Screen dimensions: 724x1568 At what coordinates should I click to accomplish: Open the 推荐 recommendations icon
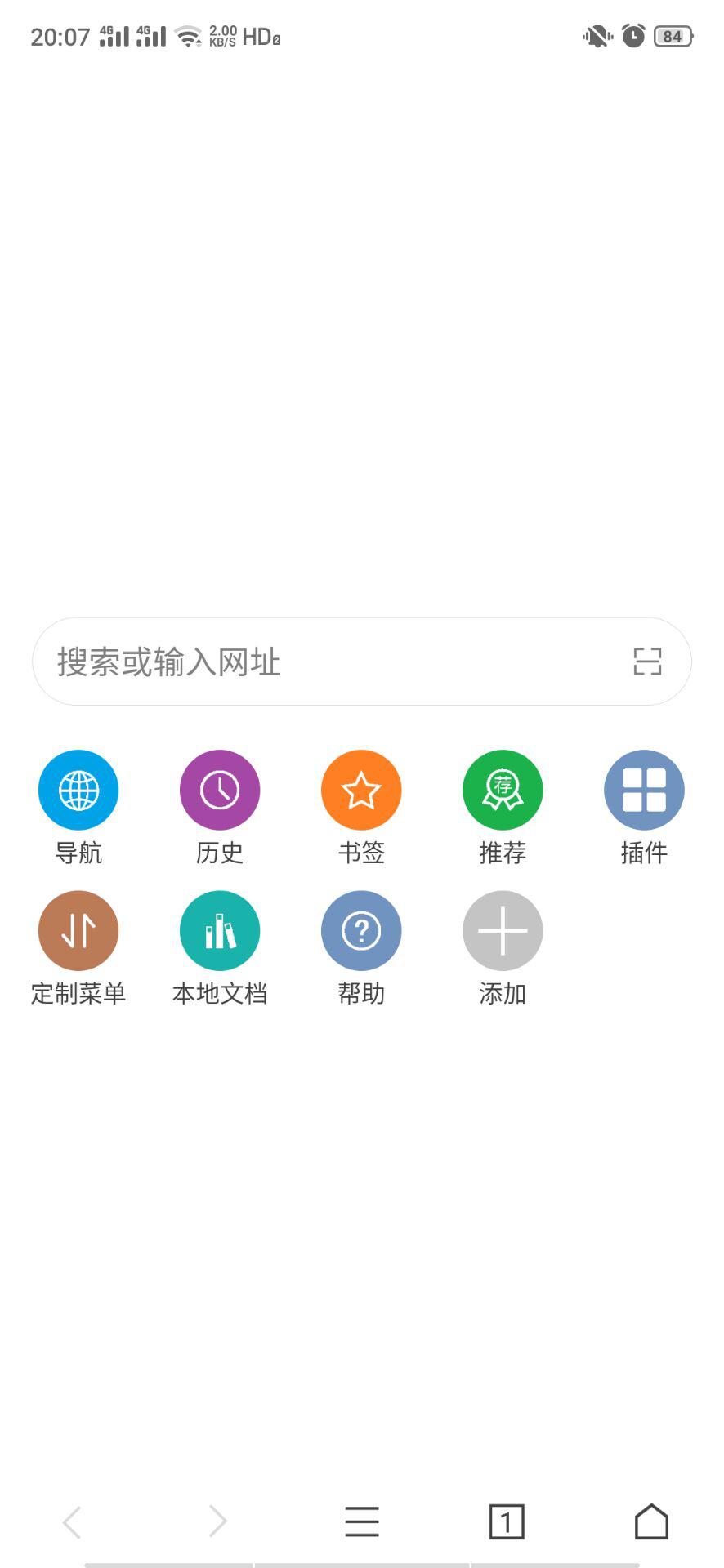[x=502, y=789]
